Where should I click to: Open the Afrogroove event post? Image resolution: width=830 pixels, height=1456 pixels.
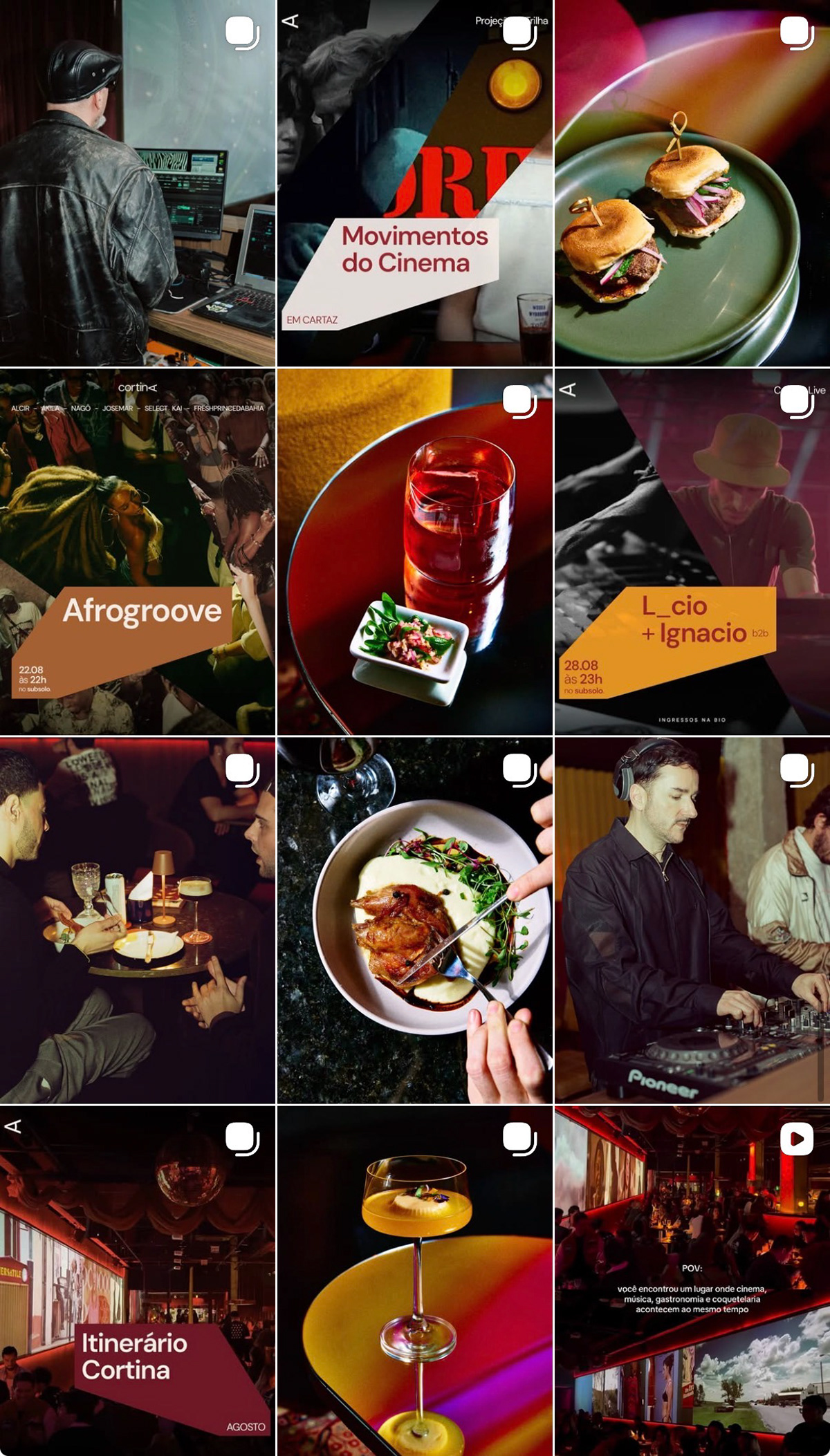[138, 552]
